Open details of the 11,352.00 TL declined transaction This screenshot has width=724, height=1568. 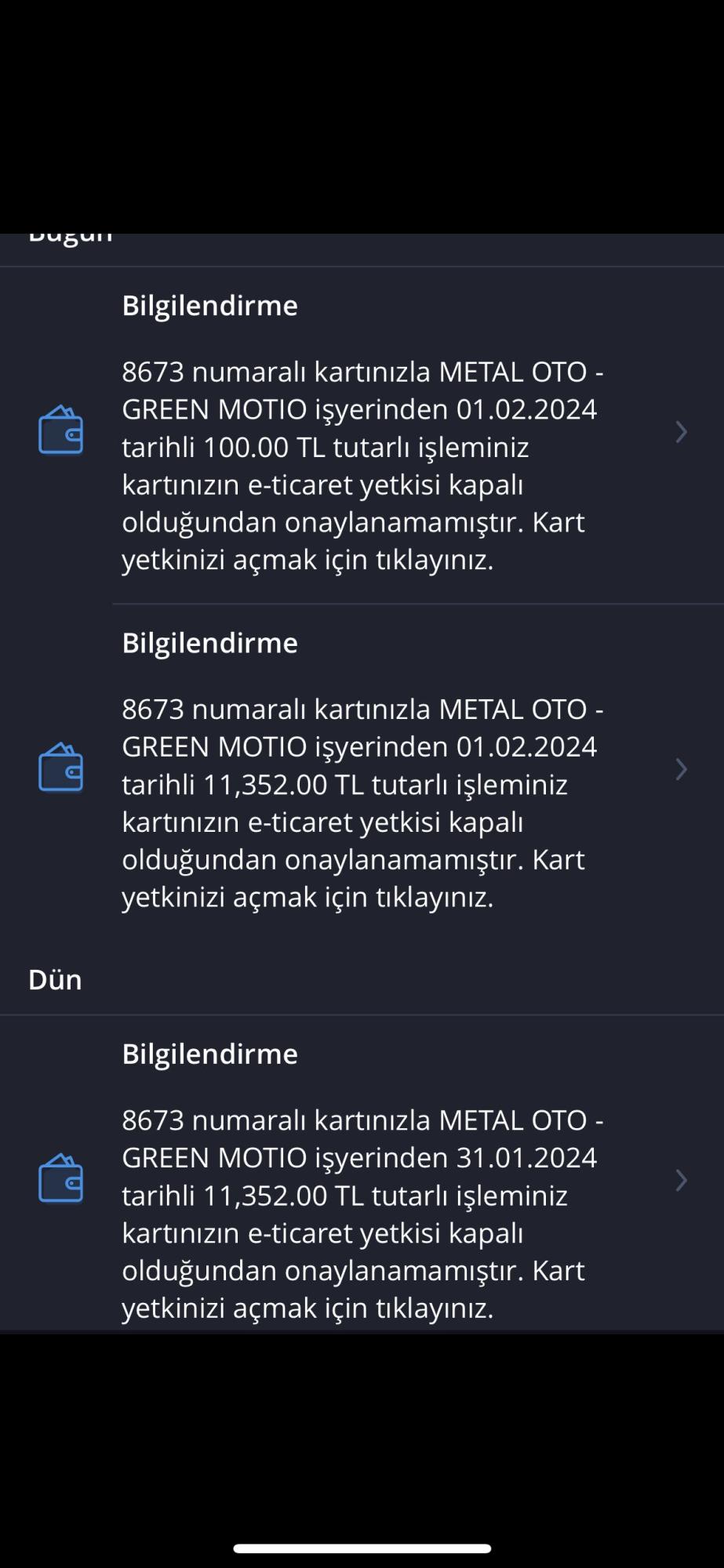coord(681,769)
